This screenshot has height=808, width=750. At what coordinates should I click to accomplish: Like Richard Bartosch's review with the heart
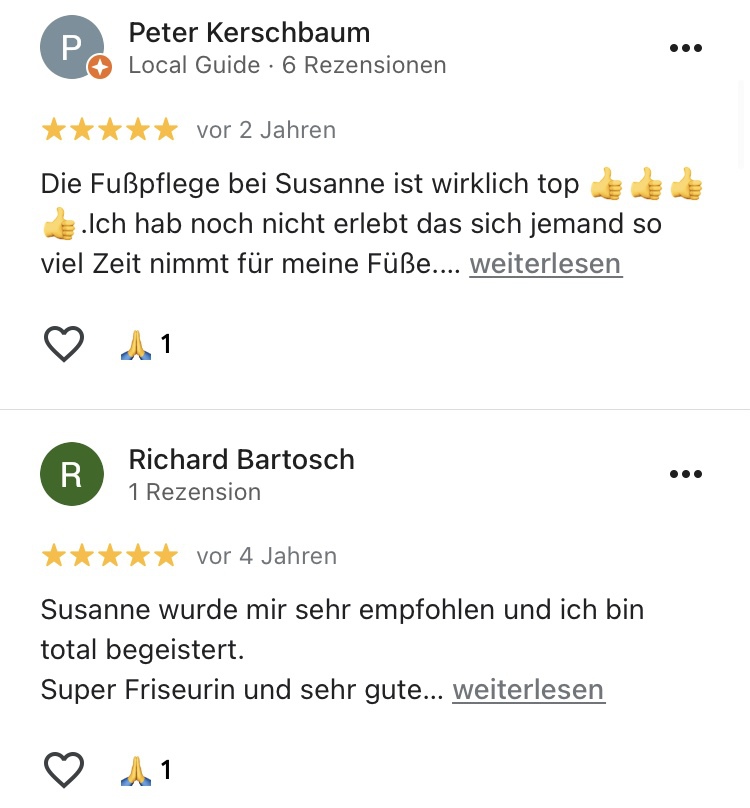[x=64, y=770]
